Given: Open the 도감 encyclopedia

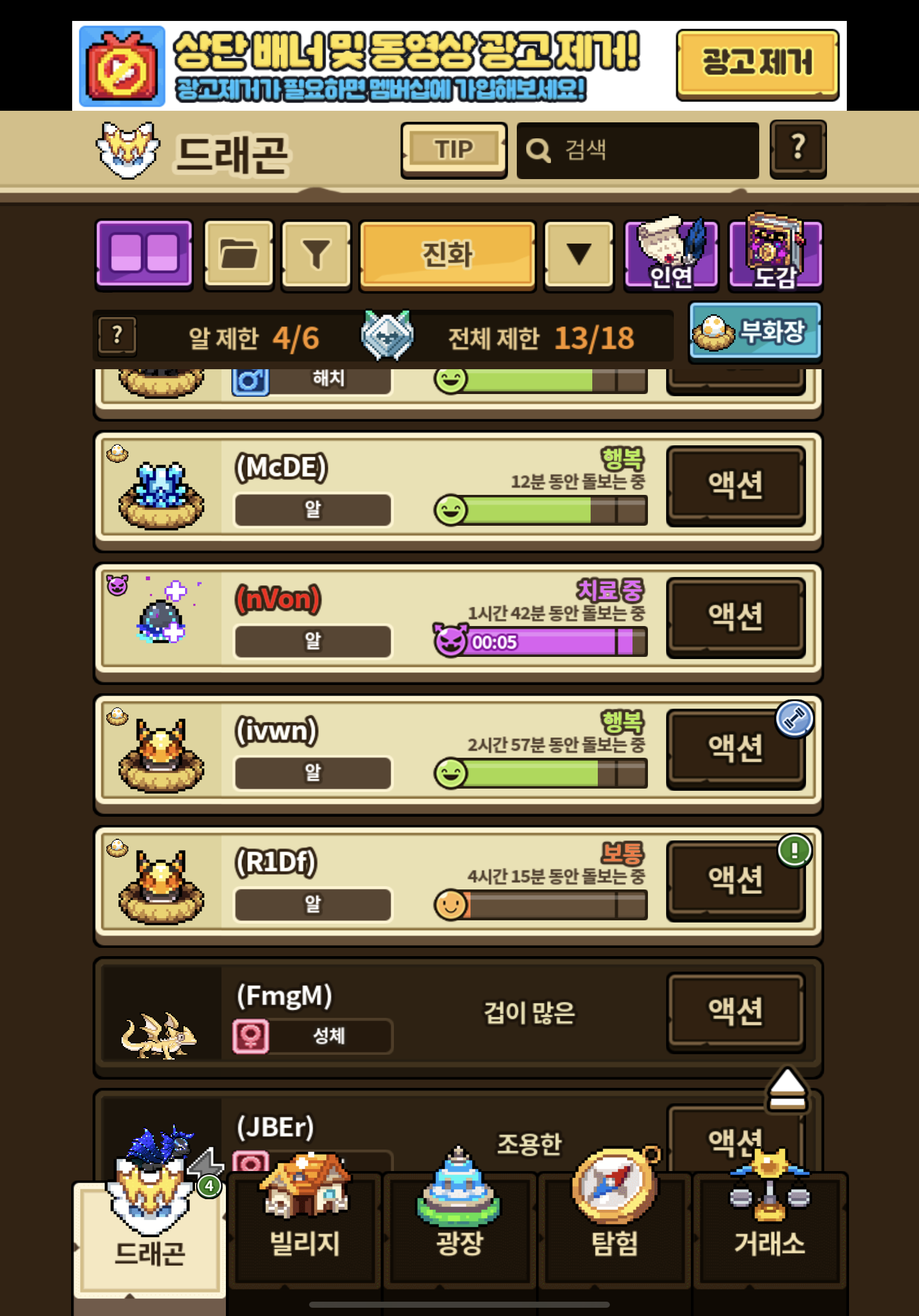Looking at the screenshot, I should (775, 256).
